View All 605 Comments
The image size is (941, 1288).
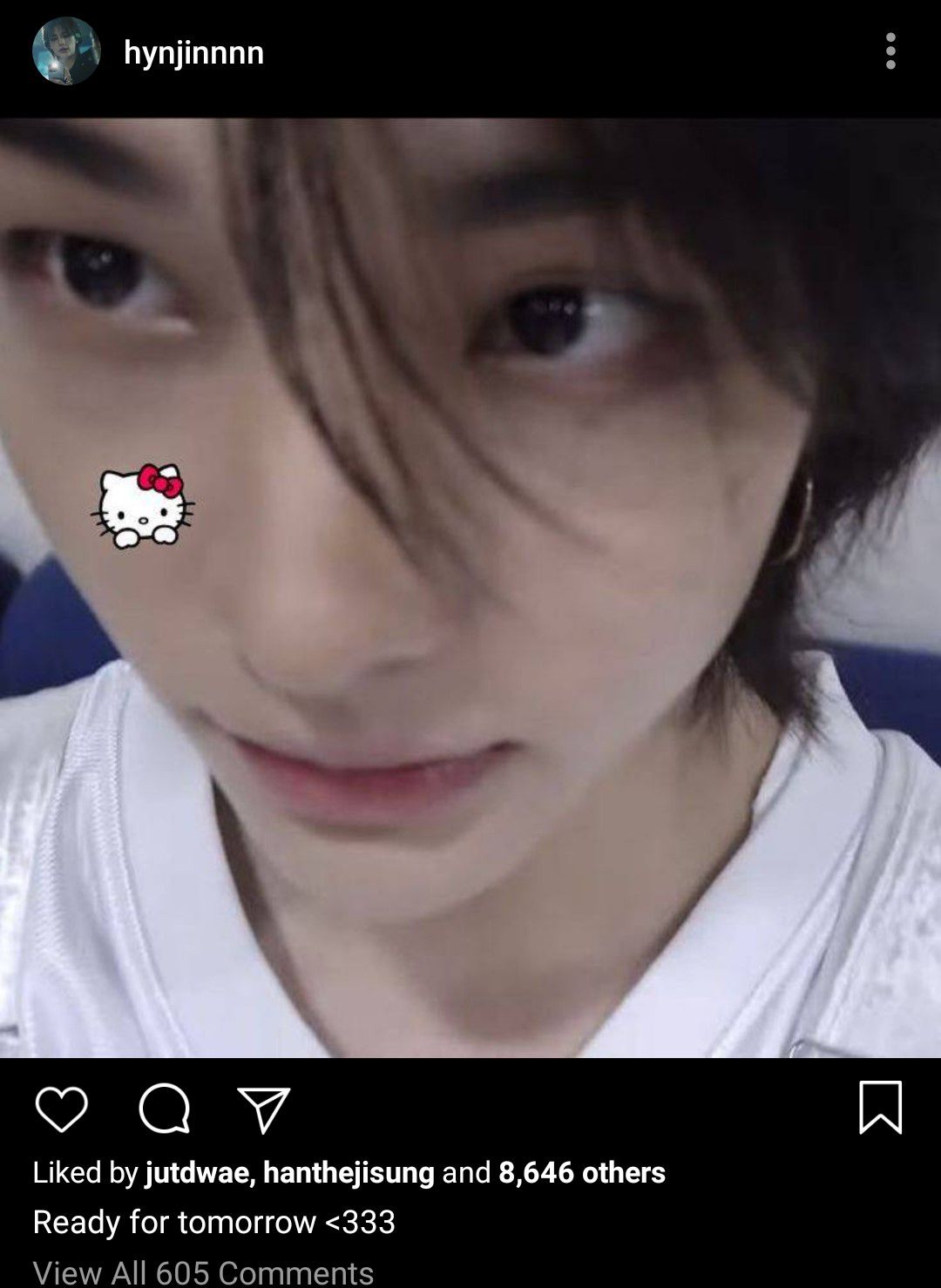(x=203, y=1272)
